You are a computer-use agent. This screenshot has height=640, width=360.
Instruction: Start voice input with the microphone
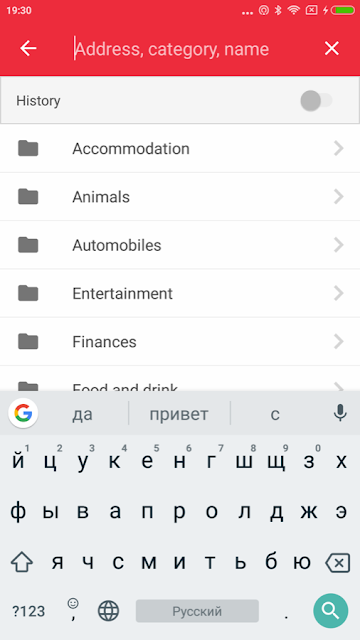tap(340, 413)
